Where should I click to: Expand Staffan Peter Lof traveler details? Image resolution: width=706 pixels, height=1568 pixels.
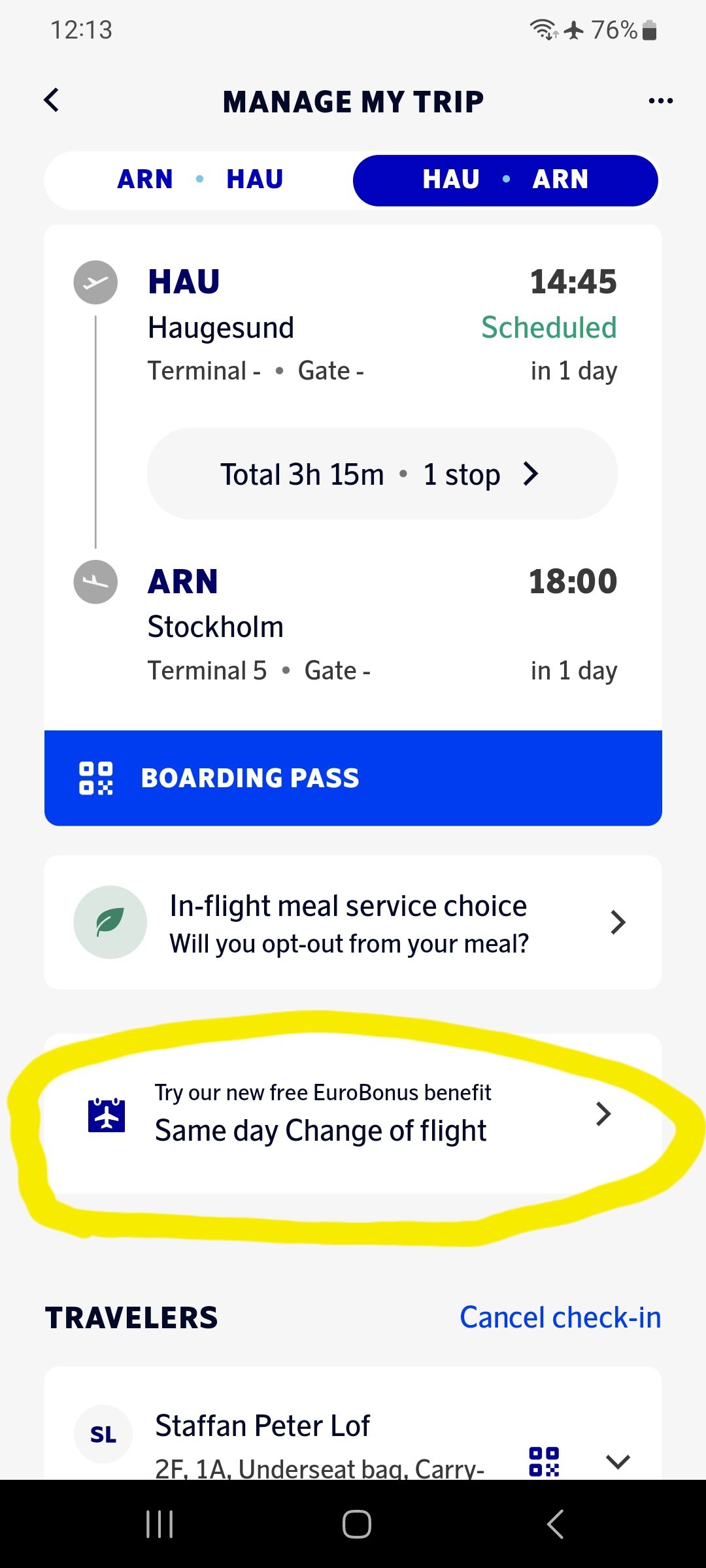pos(618,1461)
